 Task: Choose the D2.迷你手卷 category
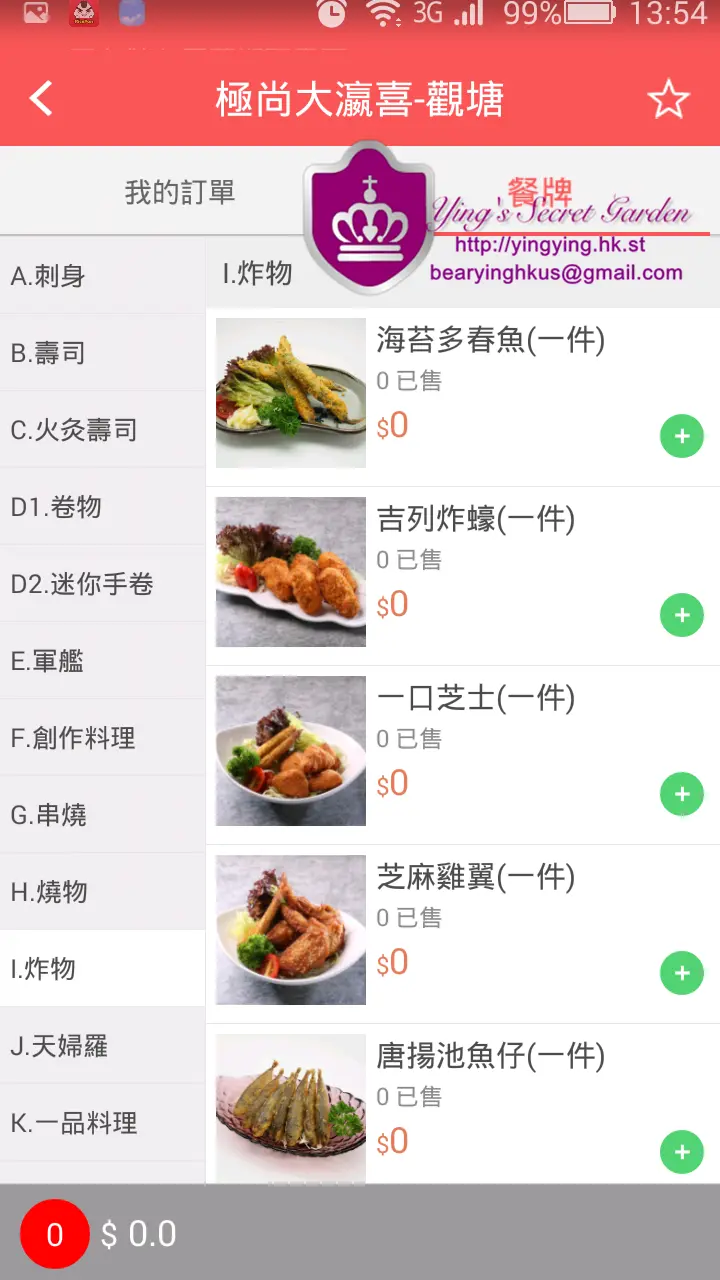tap(102, 584)
